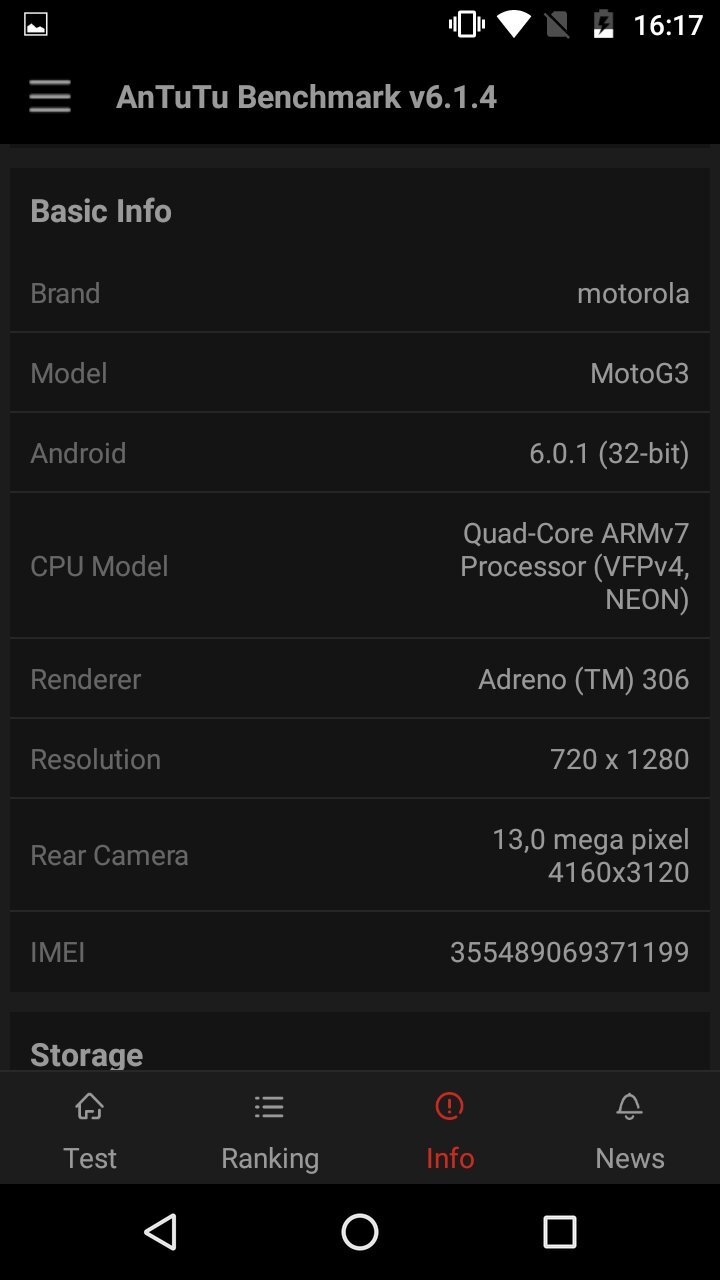Open the hamburger navigation menu

coord(49,96)
